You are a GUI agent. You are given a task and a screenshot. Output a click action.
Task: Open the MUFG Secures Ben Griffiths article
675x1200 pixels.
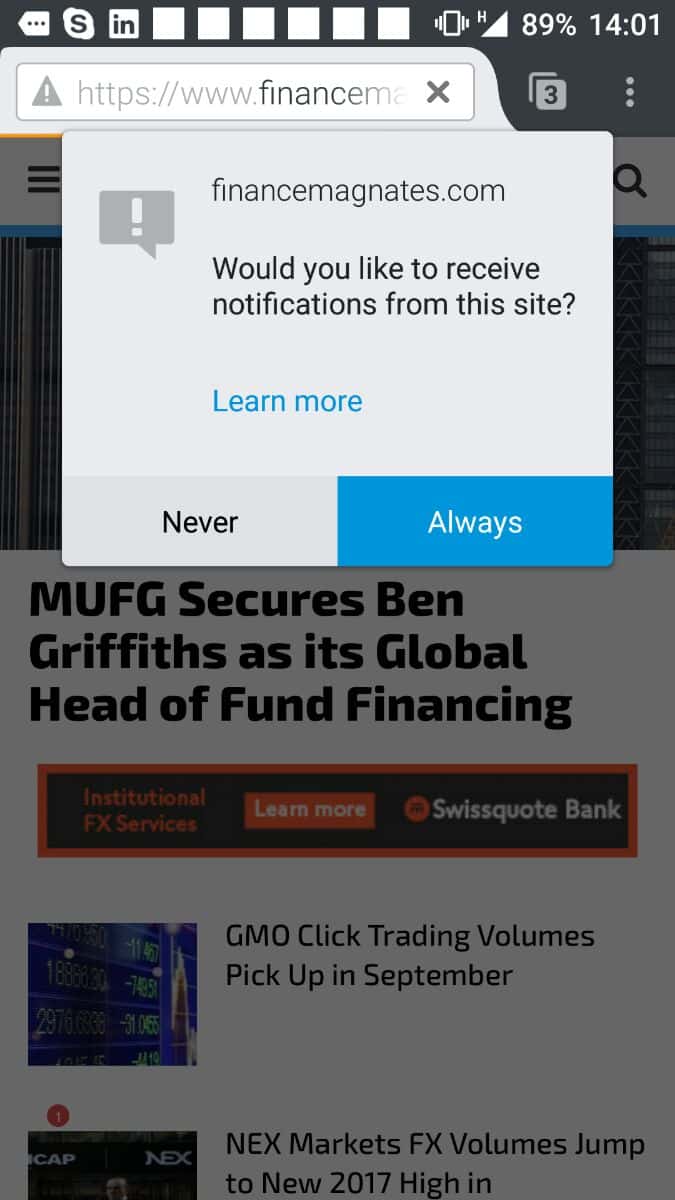pyautogui.click(x=300, y=653)
